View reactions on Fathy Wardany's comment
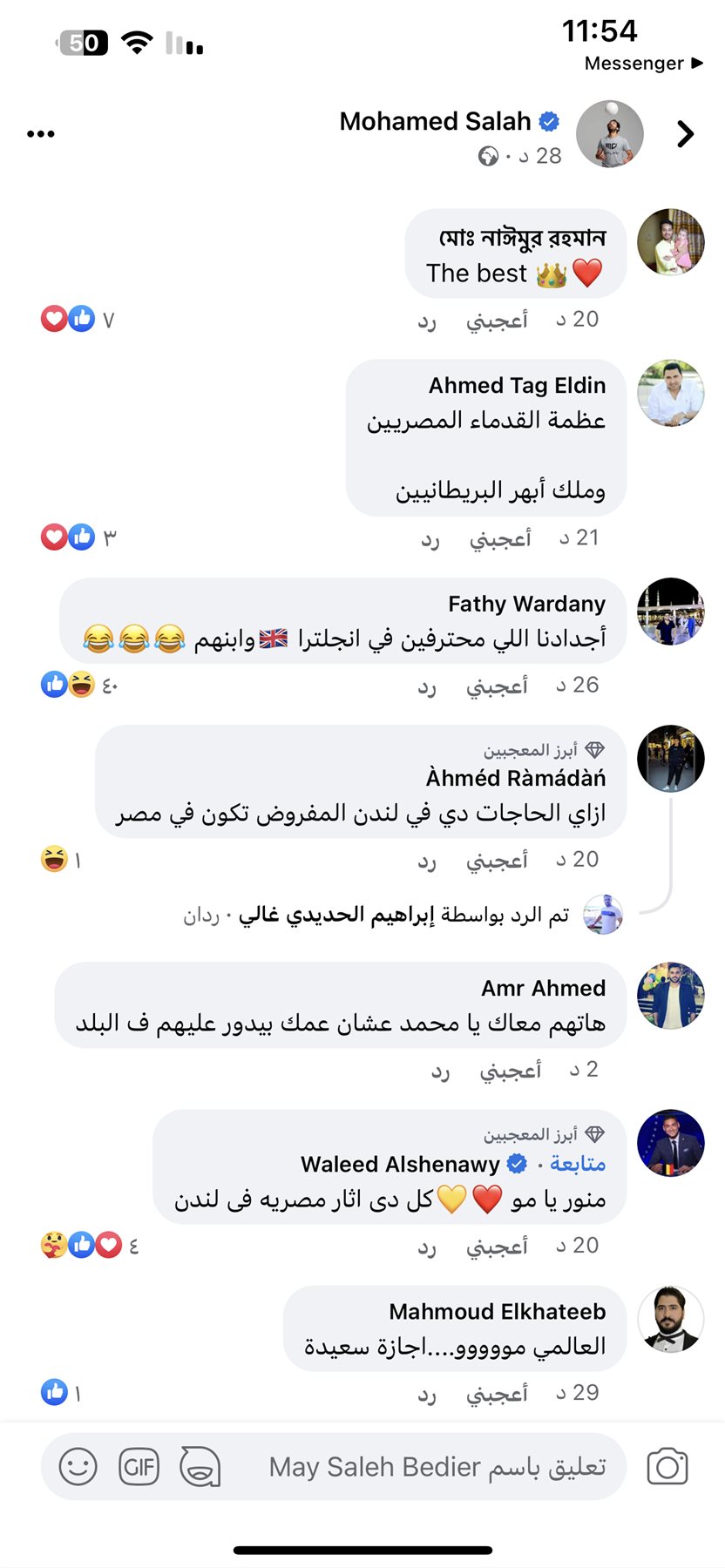Image resolution: width=725 pixels, height=1568 pixels. pyautogui.click(x=78, y=686)
